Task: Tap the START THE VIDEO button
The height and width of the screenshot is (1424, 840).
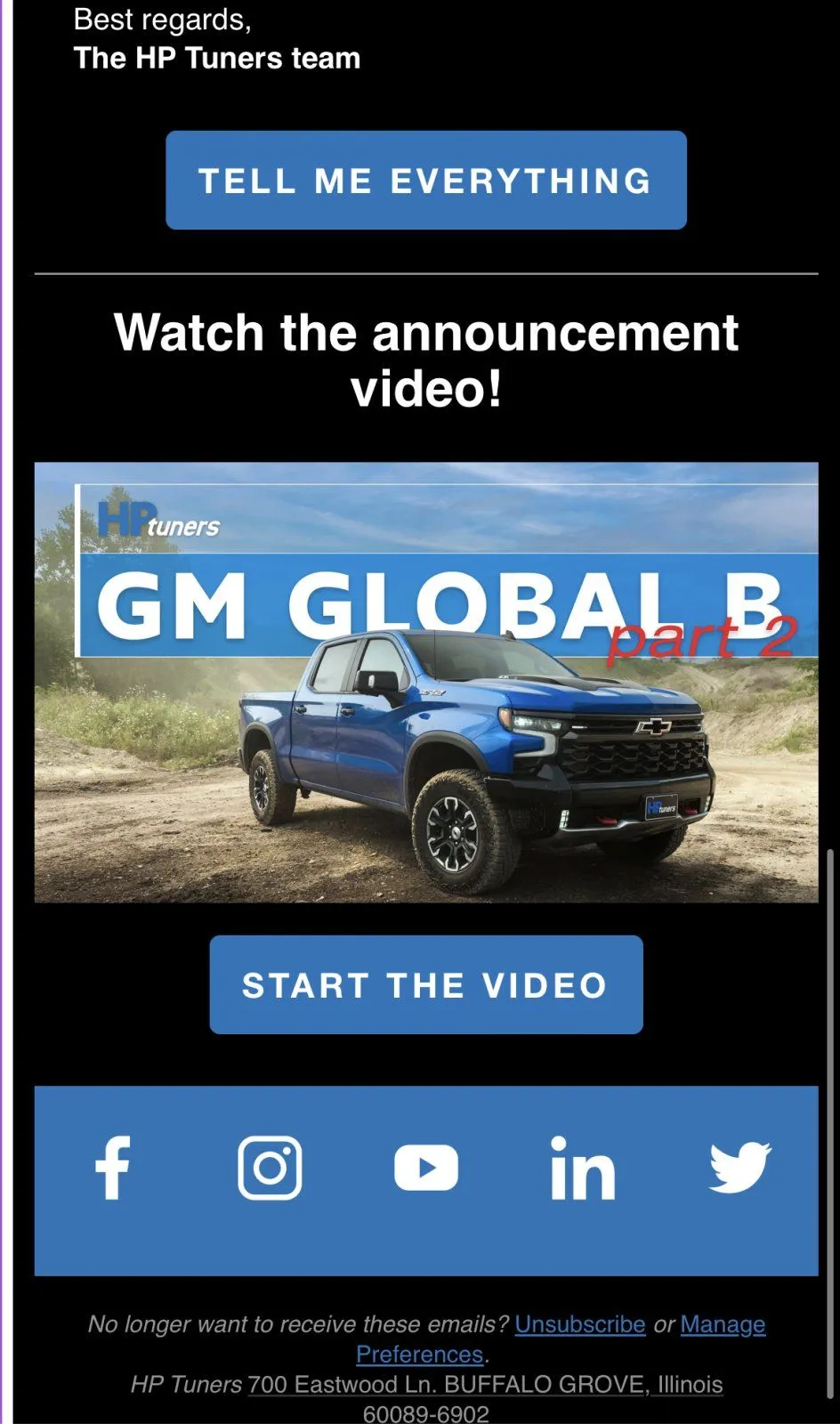Action: [x=425, y=984]
